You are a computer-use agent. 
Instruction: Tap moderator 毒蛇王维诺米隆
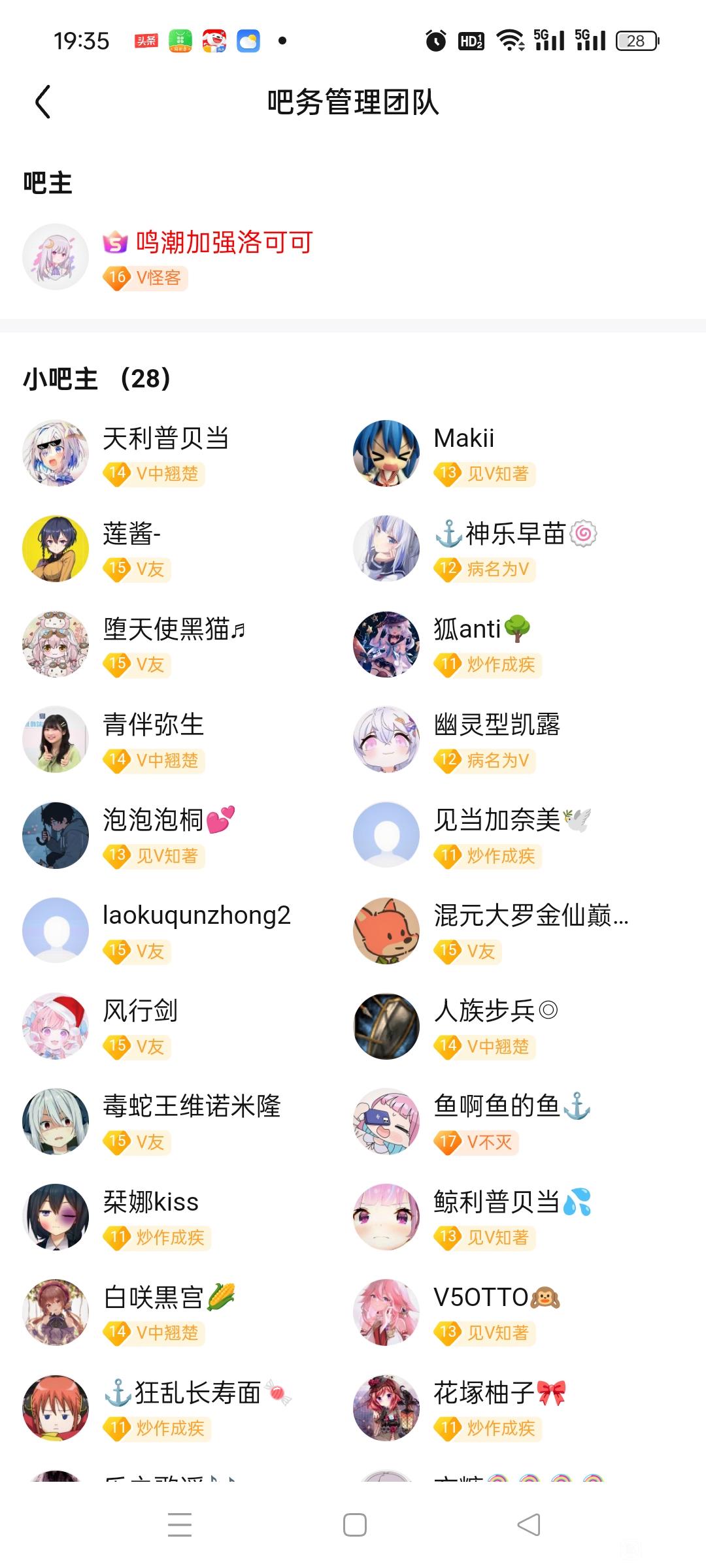[x=192, y=1106]
